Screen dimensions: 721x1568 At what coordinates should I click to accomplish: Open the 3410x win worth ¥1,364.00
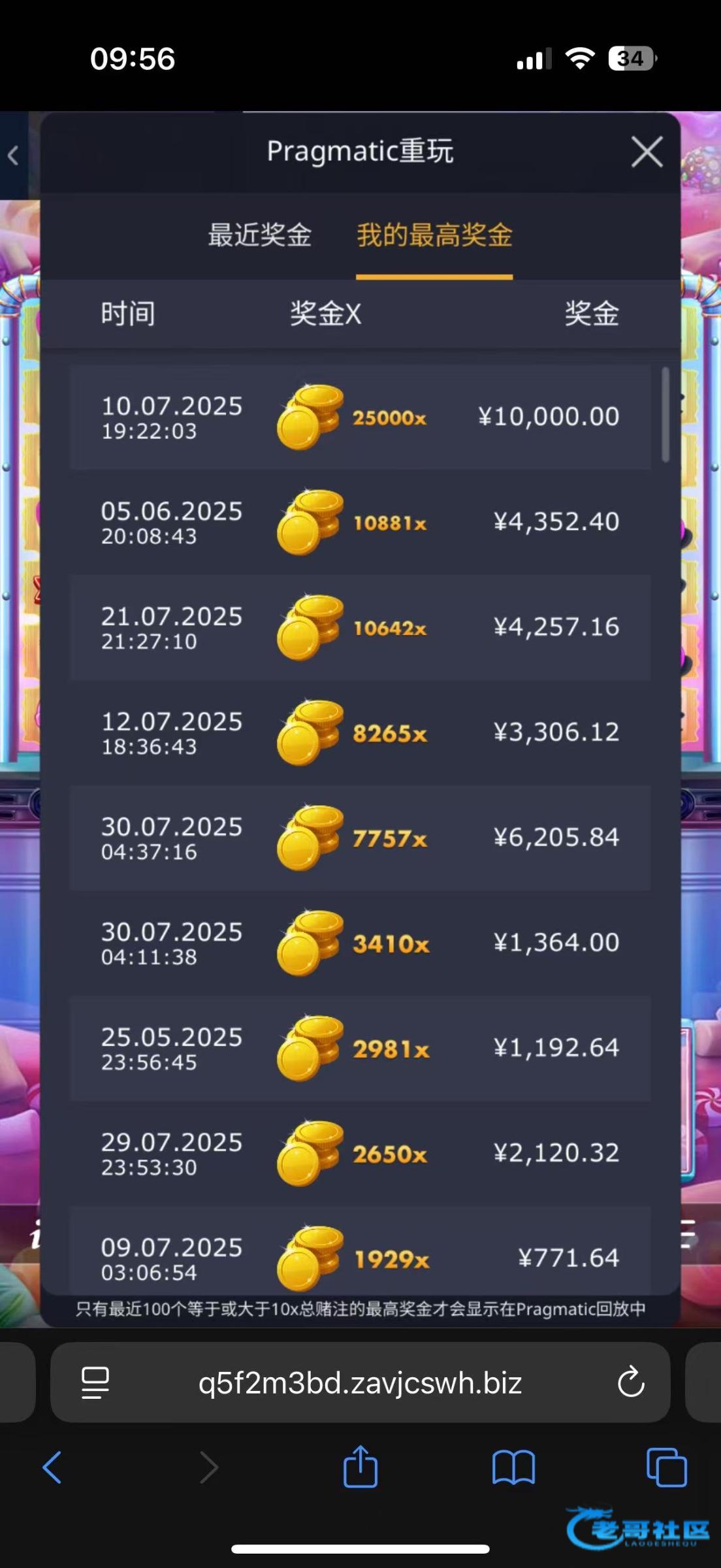point(360,943)
